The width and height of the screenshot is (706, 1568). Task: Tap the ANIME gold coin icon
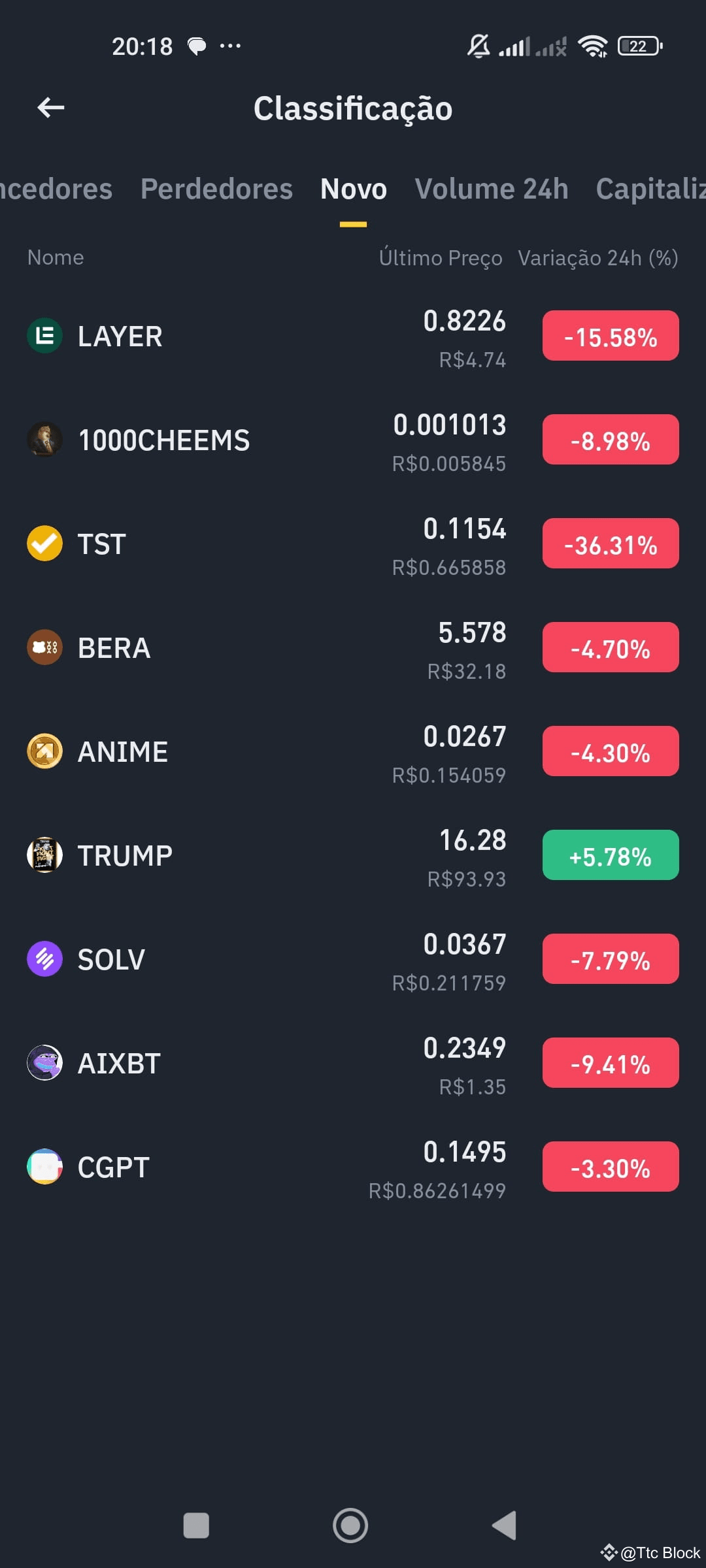44,751
